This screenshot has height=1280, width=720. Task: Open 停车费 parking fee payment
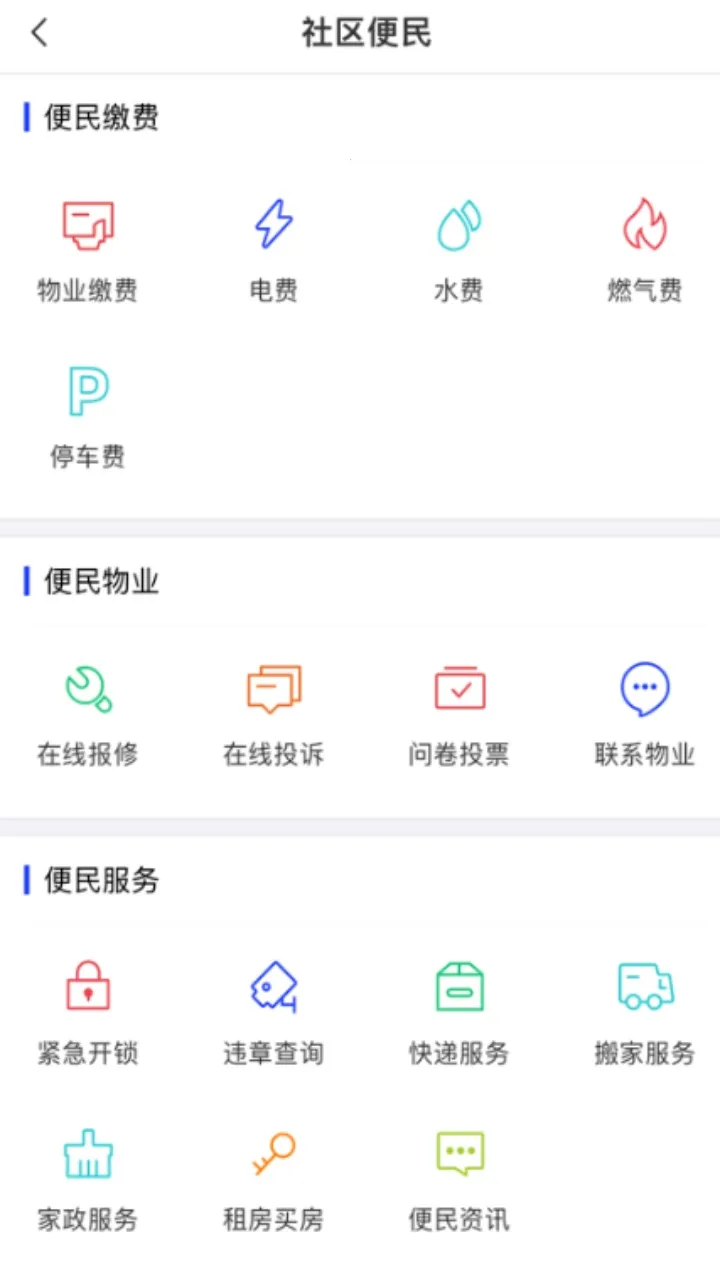pyautogui.click(x=88, y=416)
